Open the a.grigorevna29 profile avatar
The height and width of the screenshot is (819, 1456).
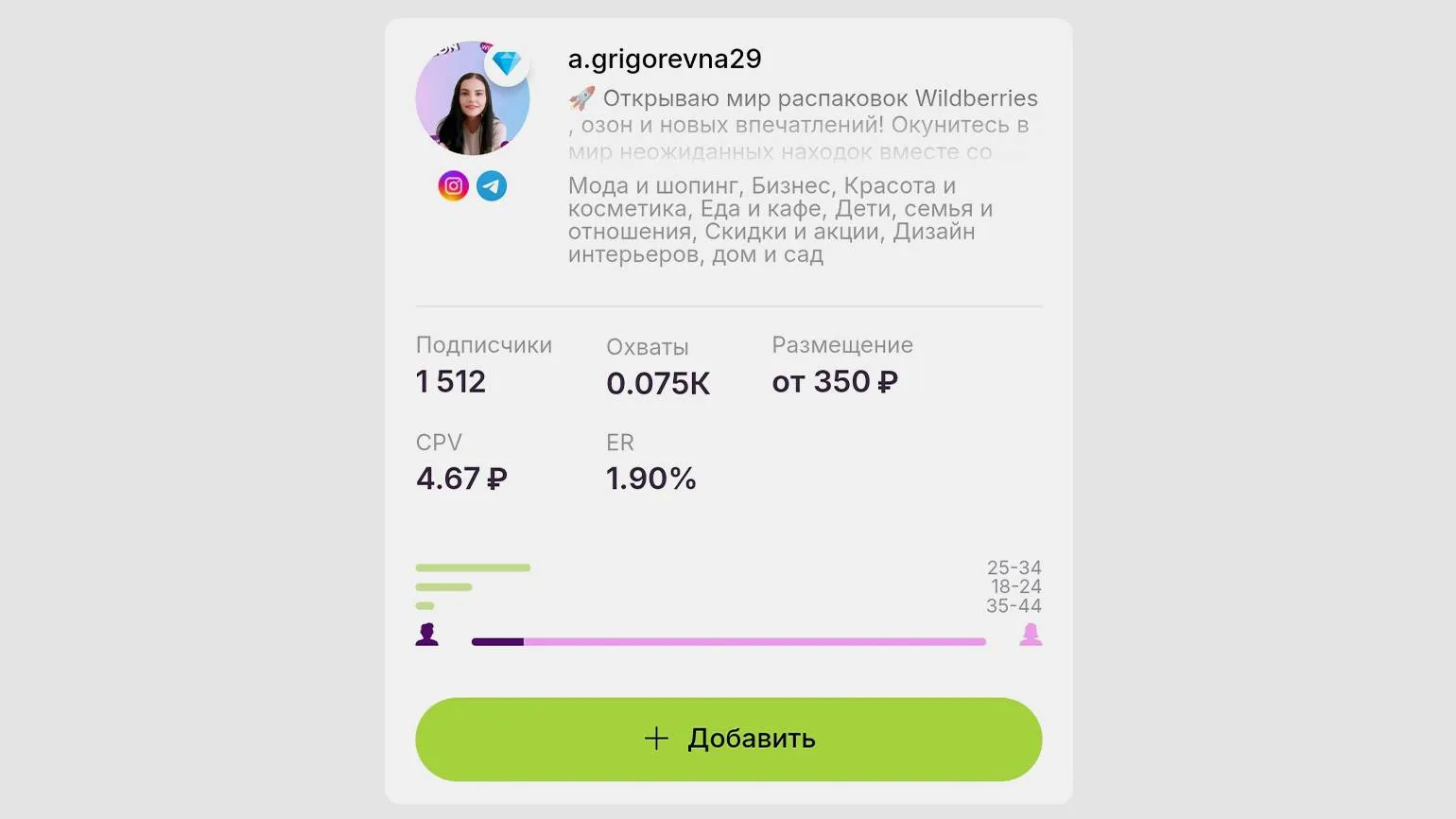pyautogui.click(x=472, y=99)
